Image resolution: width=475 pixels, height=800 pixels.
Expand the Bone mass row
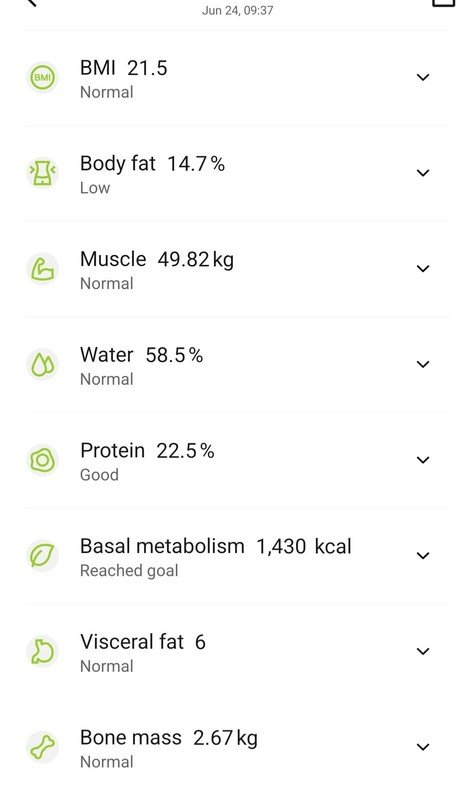tap(237, 747)
